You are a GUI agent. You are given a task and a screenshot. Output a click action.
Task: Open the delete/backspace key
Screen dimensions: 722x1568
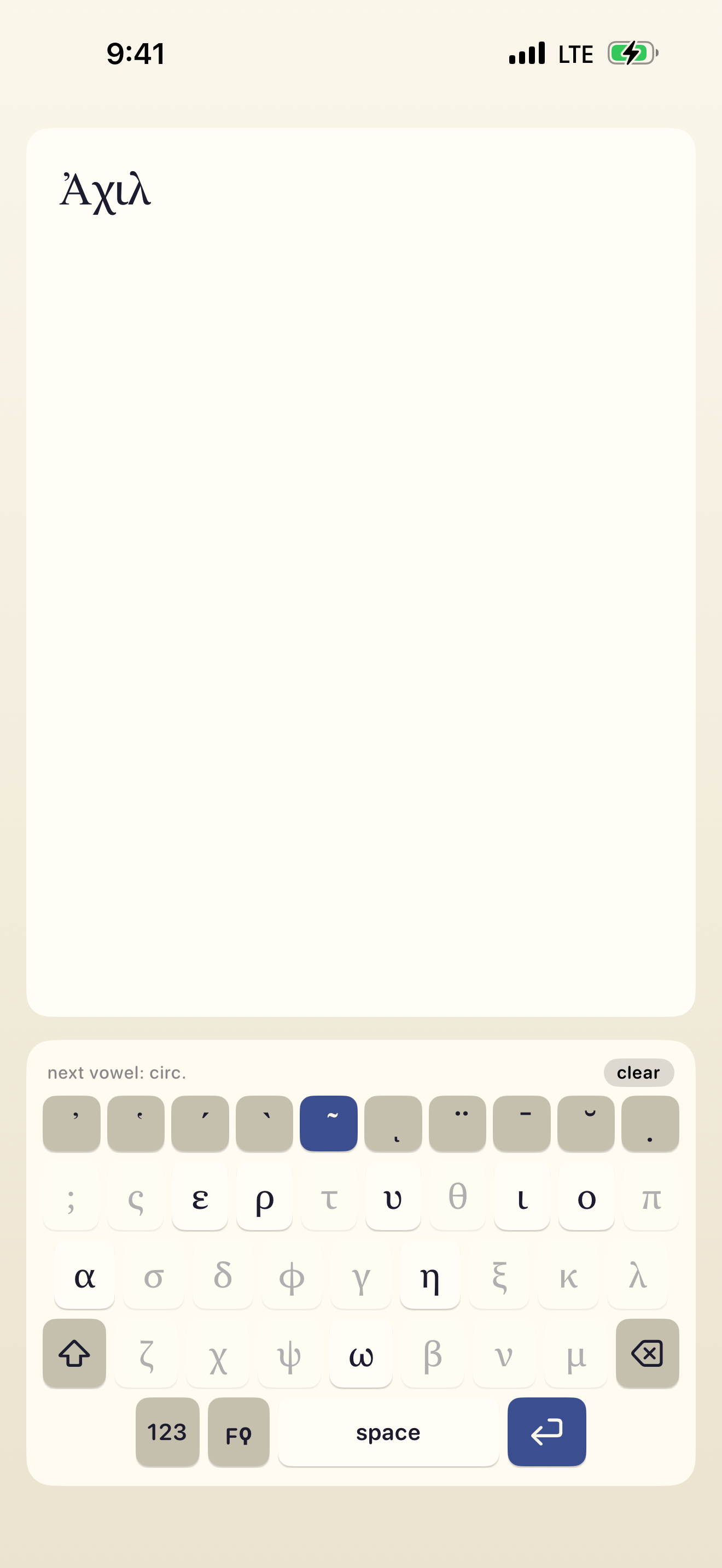pyautogui.click(x=647, y=1354)
